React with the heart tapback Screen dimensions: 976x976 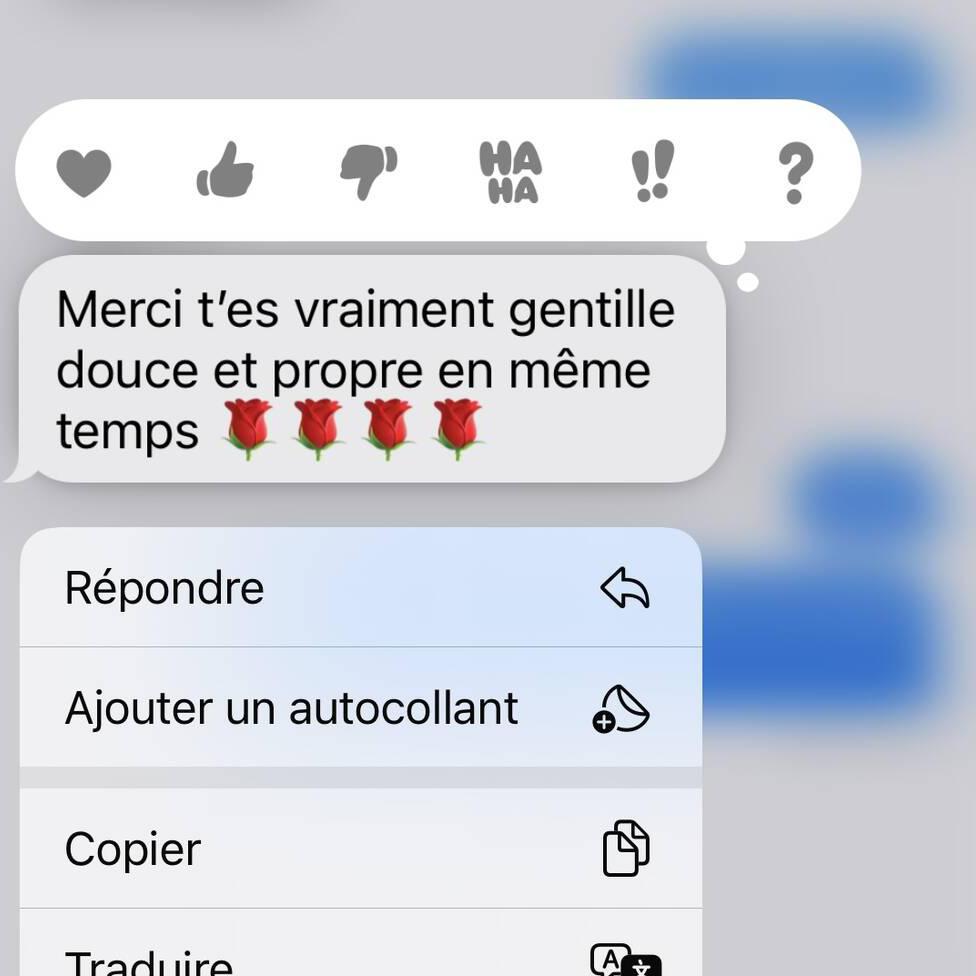(83, 172)
